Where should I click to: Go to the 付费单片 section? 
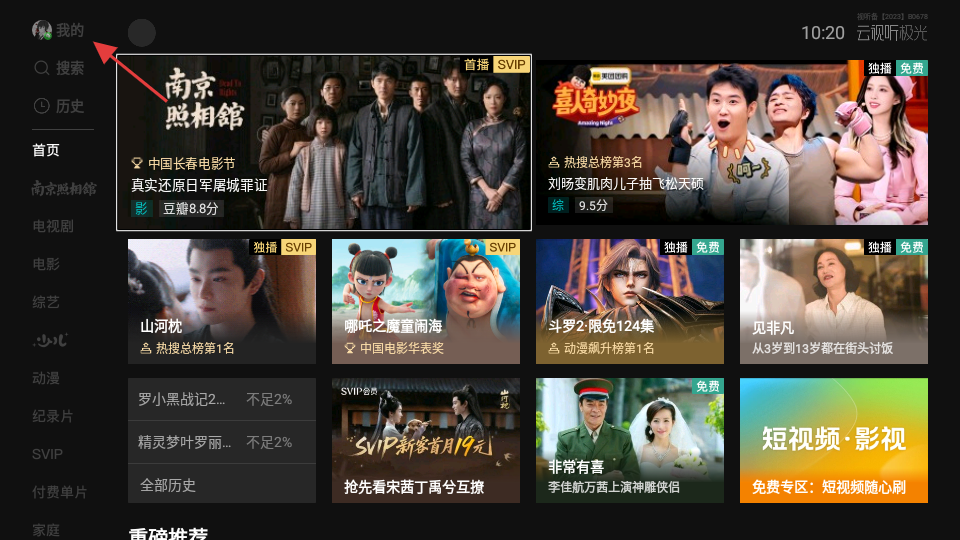[60, 492]
